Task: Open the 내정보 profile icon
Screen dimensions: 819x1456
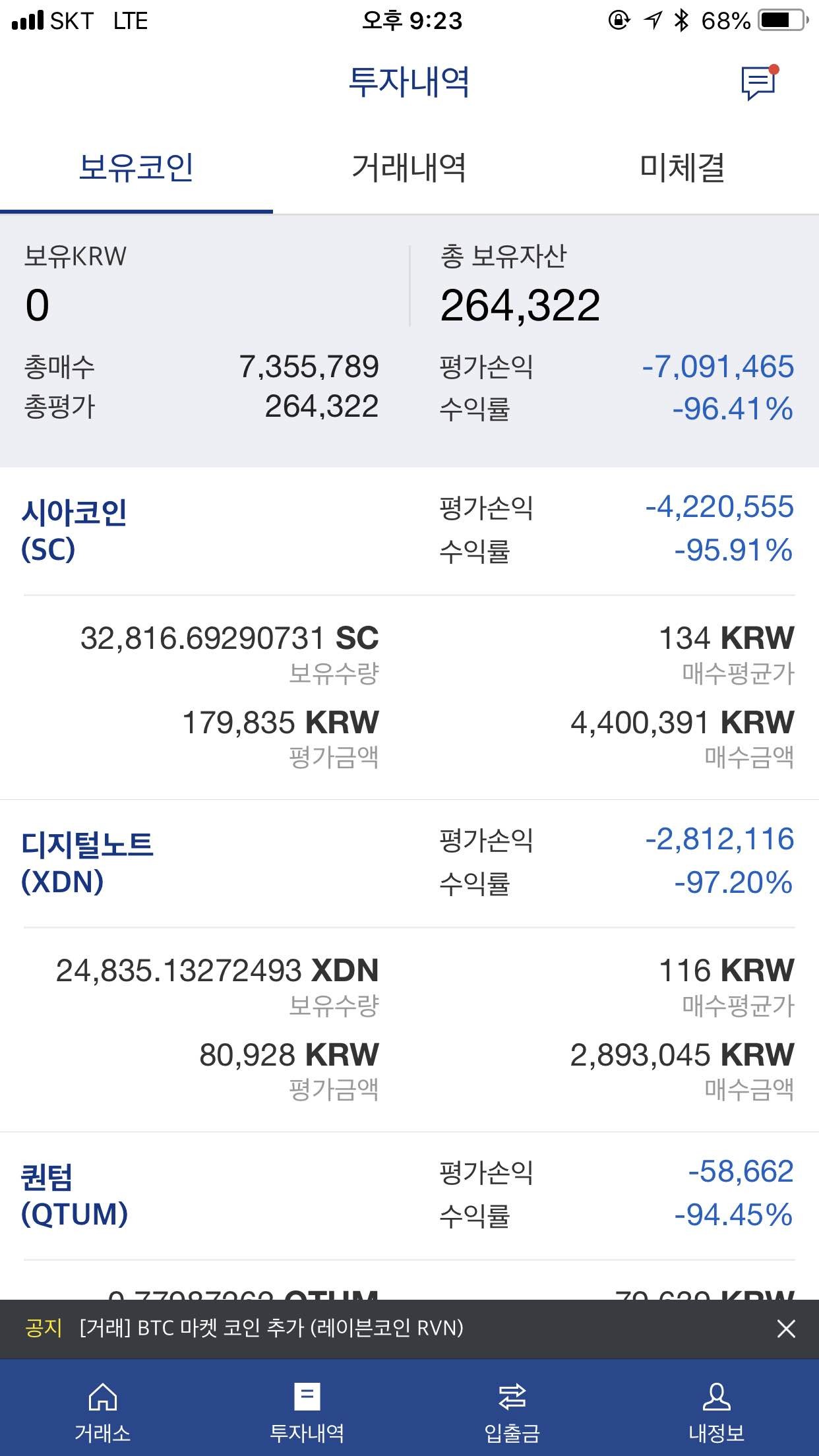Action: 717,1398
